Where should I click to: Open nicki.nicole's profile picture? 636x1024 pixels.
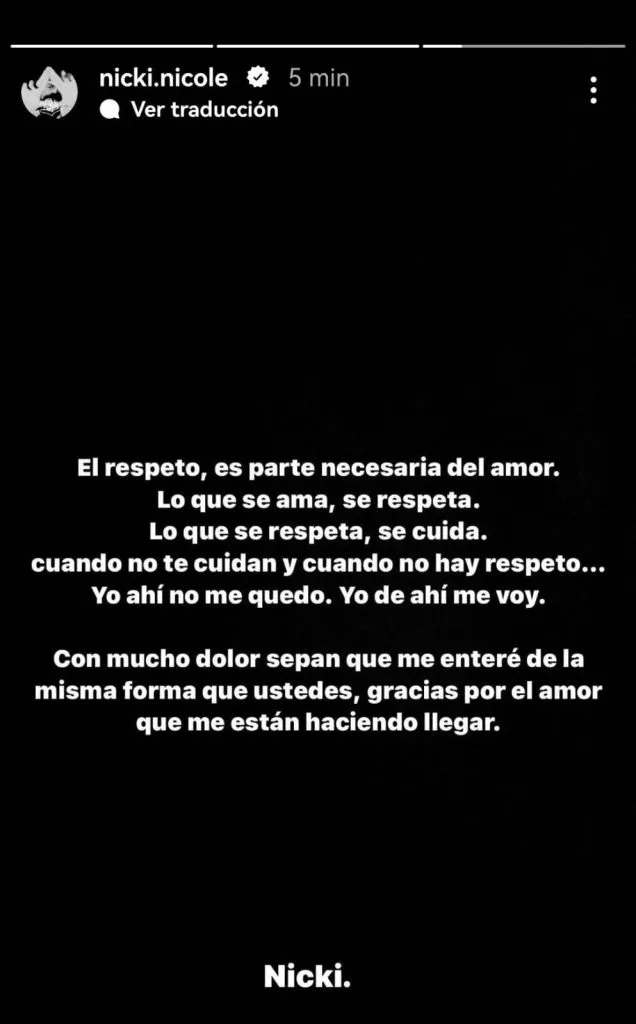49,92
